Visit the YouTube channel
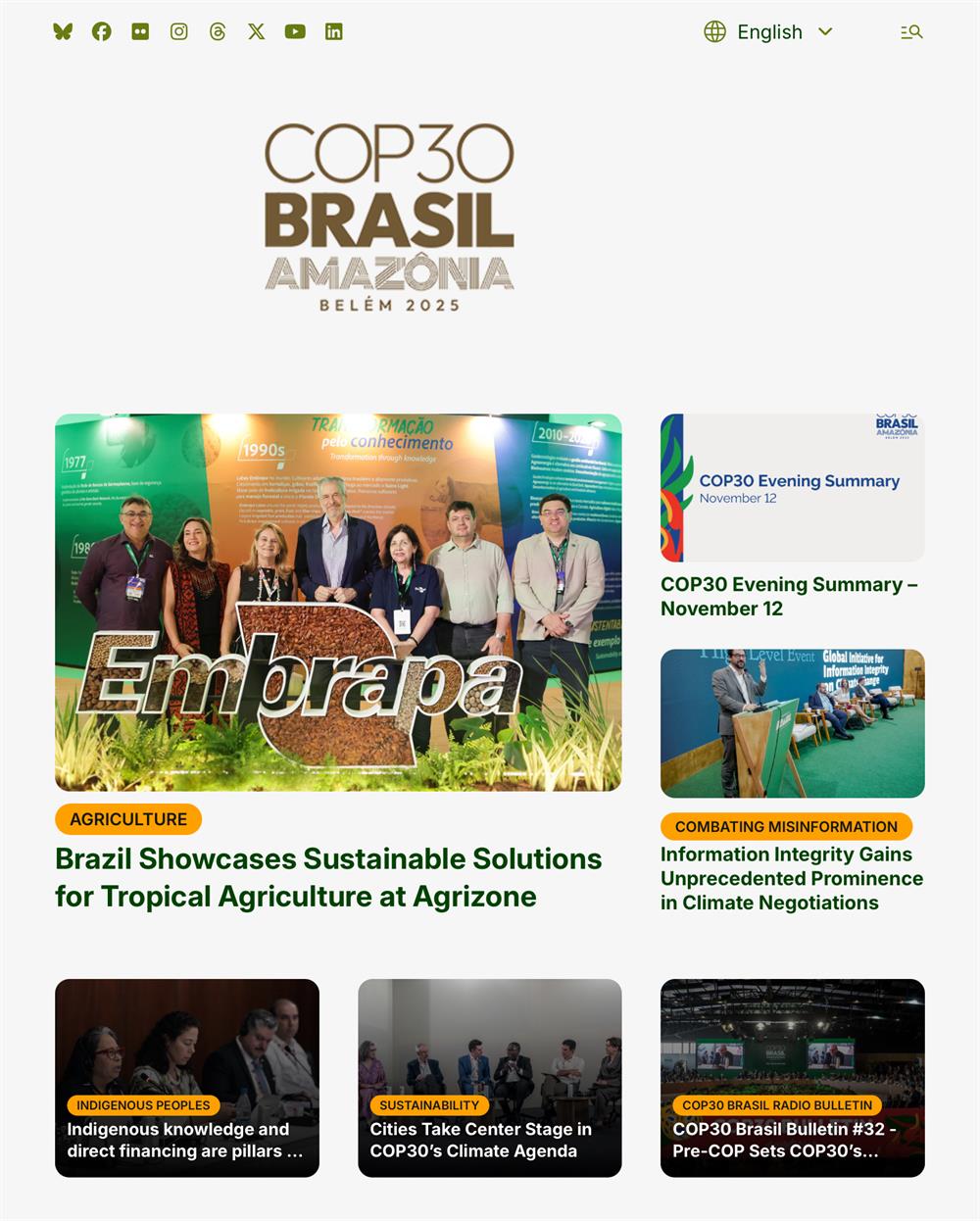This screenshot has height=1221, width=980. click(295, 31)
